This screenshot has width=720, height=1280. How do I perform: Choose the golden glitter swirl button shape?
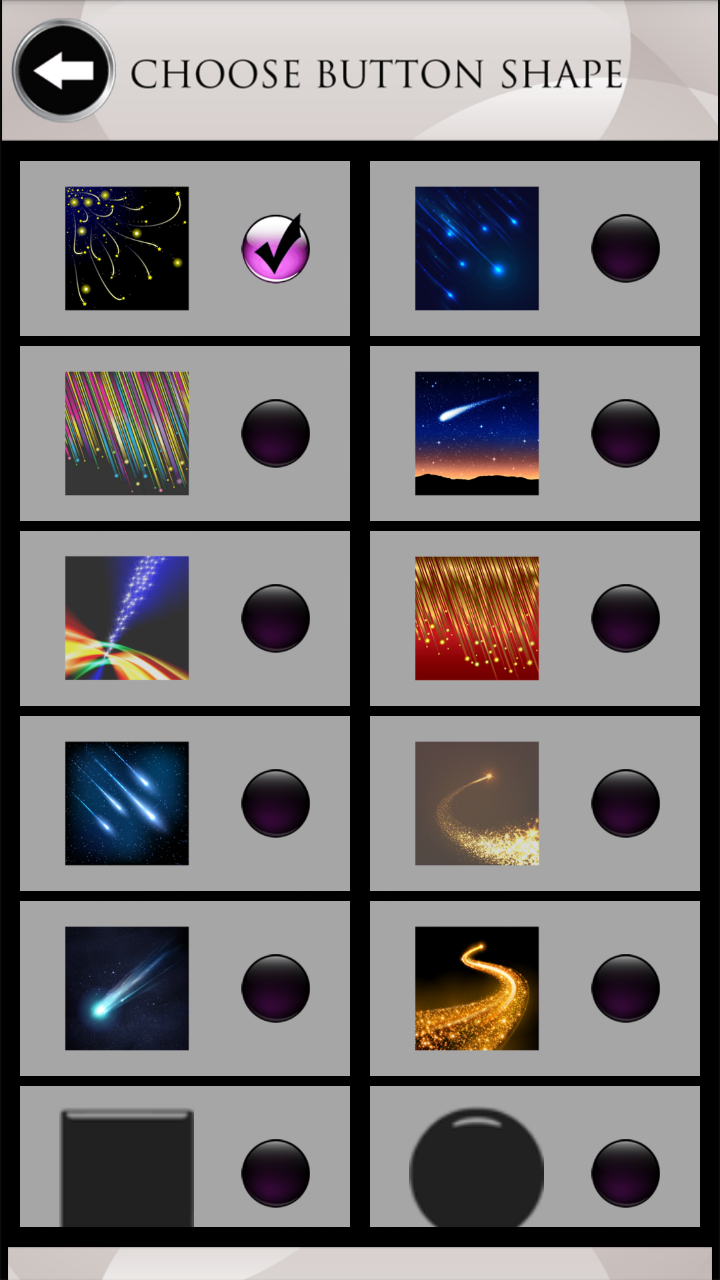point(477,988)
